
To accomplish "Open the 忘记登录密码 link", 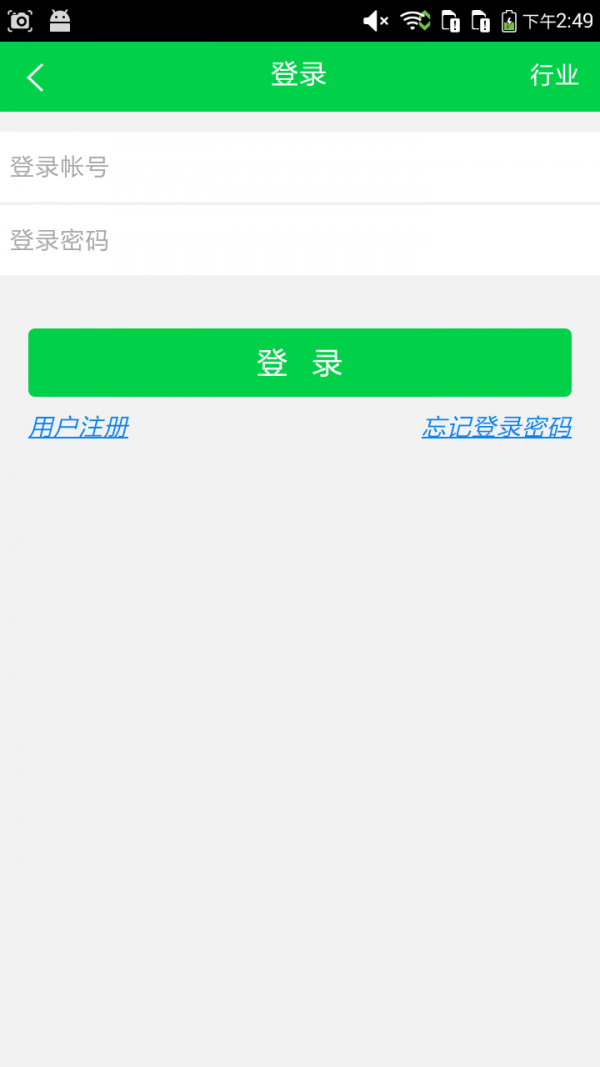I will pyautogui.click(x=496, y=428).
